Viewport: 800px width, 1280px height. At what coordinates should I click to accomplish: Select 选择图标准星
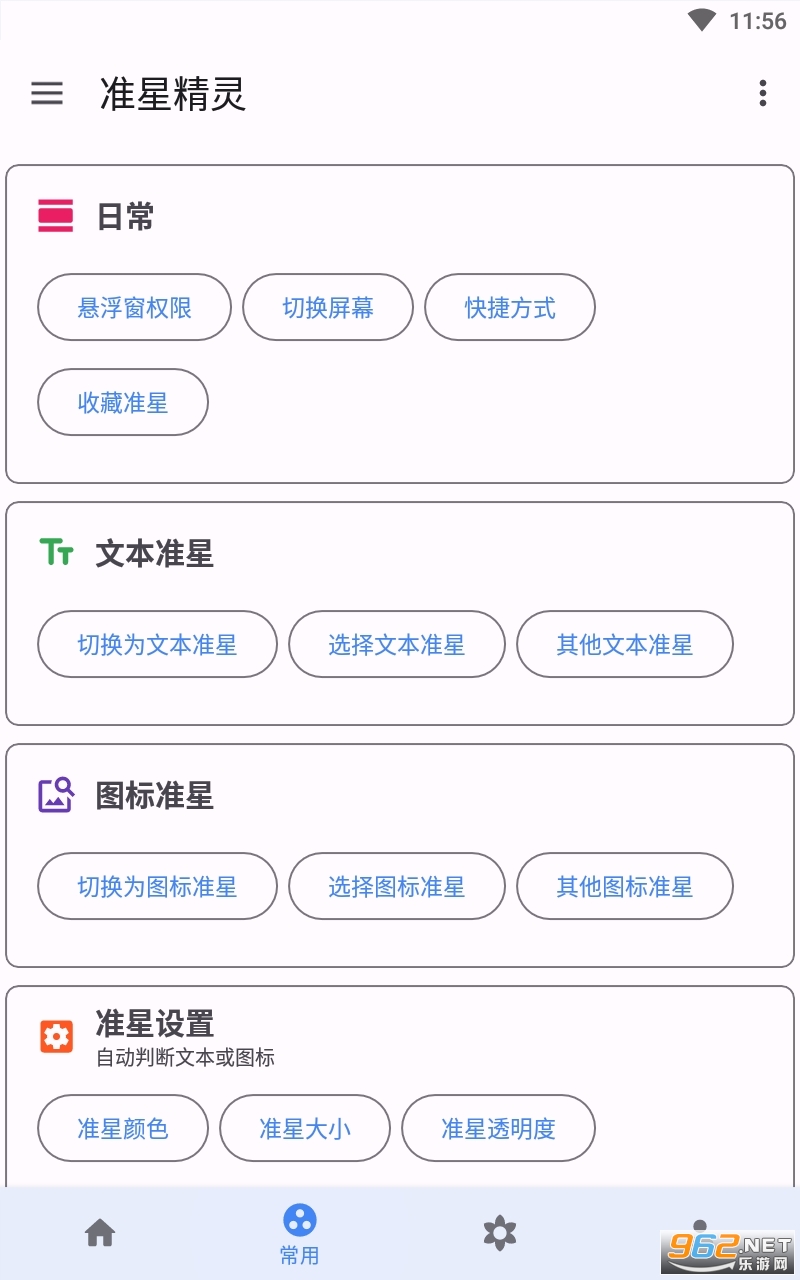[x=397, y=886]
